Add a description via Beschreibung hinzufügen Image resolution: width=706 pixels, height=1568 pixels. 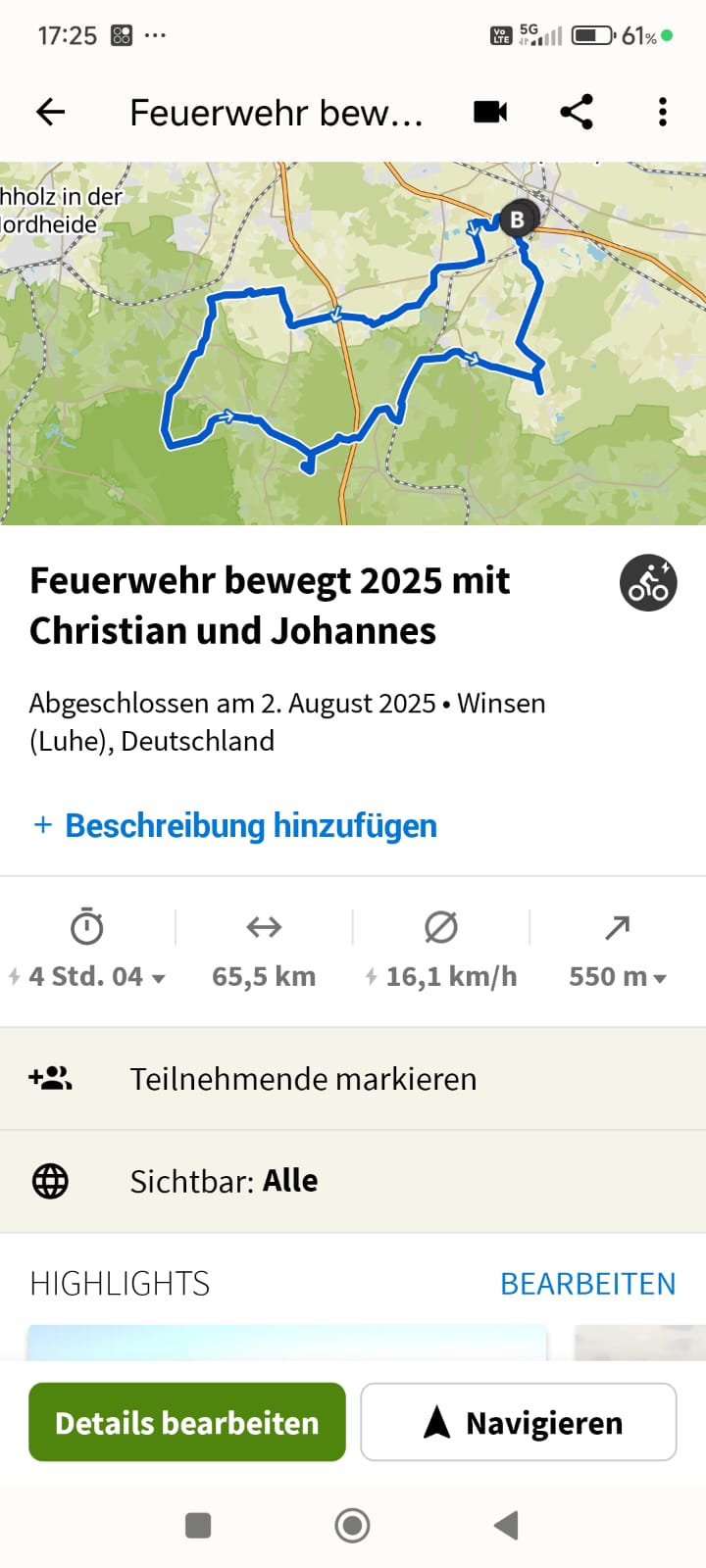tap(235, 825)
